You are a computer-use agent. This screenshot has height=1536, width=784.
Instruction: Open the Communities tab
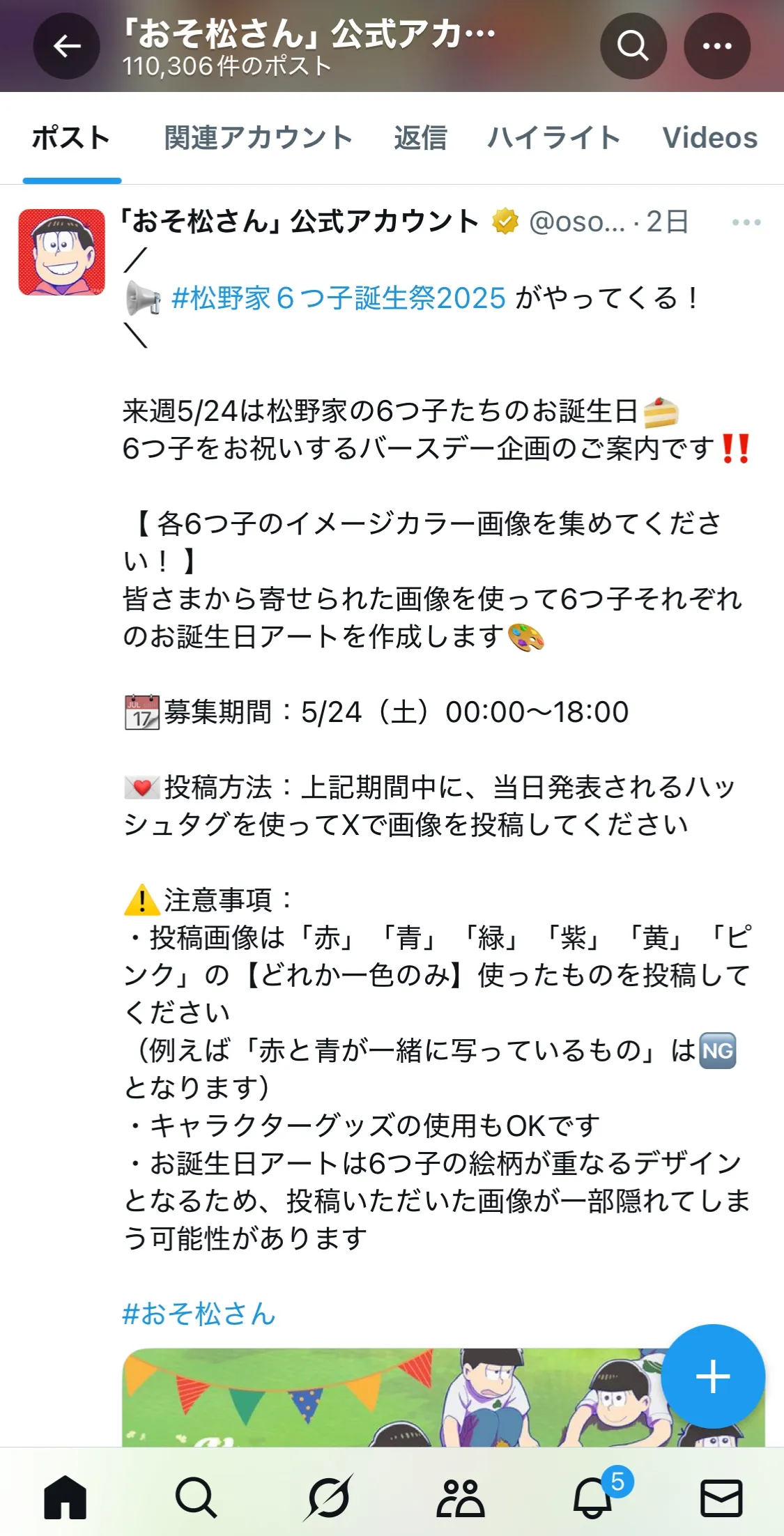460,1497
